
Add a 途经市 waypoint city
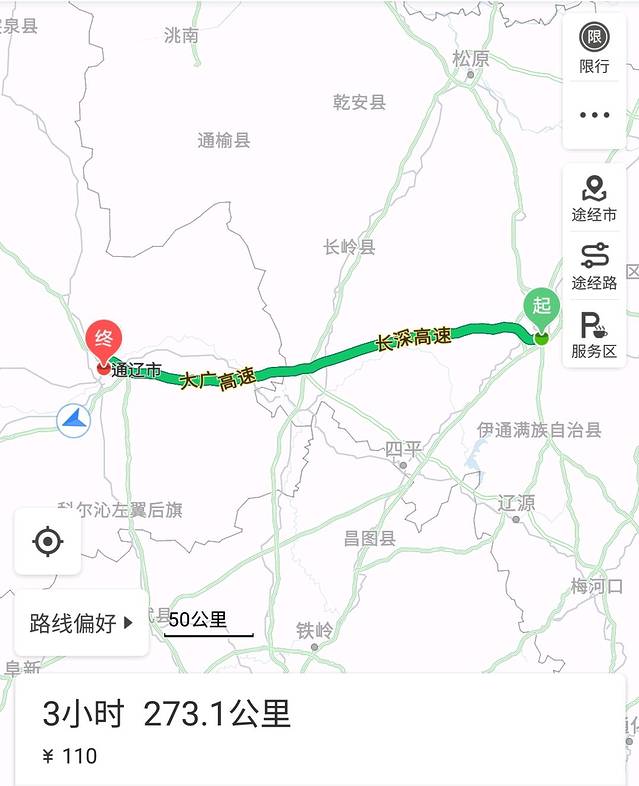coord(594,198)
